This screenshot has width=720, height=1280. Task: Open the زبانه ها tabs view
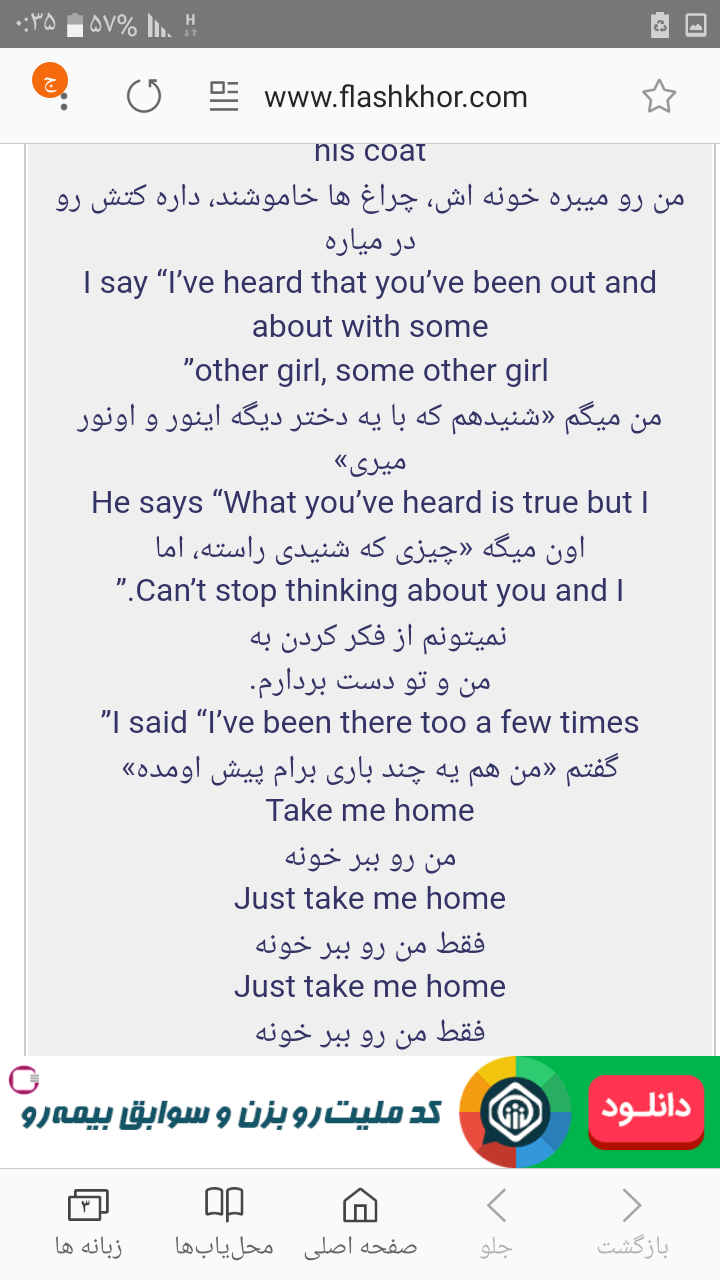(88, 1222)
